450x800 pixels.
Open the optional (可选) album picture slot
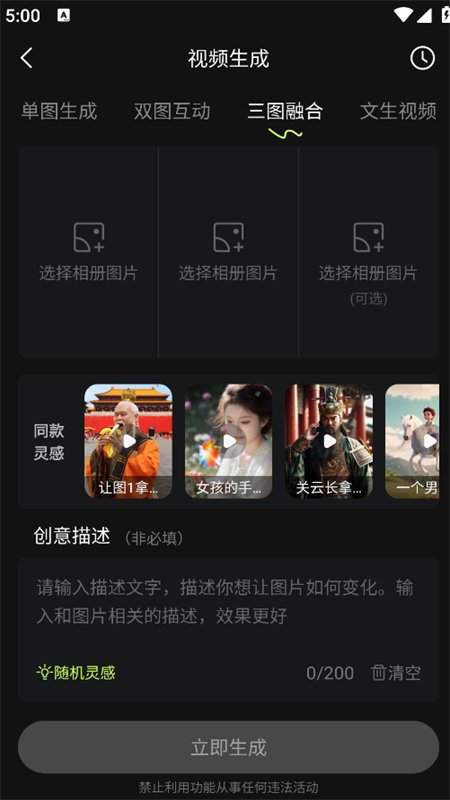pos(368,253)
